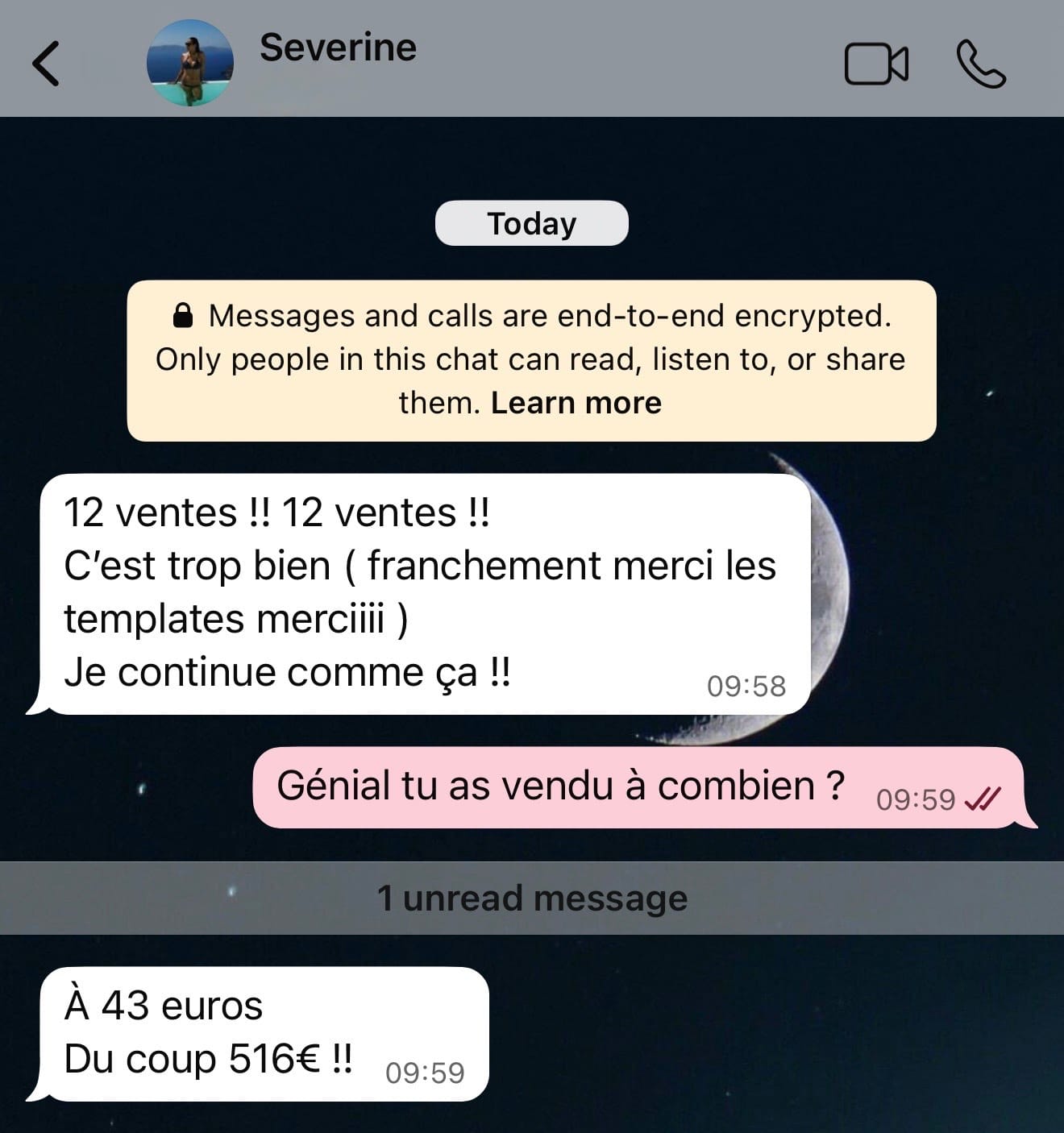This screenshot has width=1064, height=1133.
Task: Start a video call with Severine
Action: click(x=876, y=64)
